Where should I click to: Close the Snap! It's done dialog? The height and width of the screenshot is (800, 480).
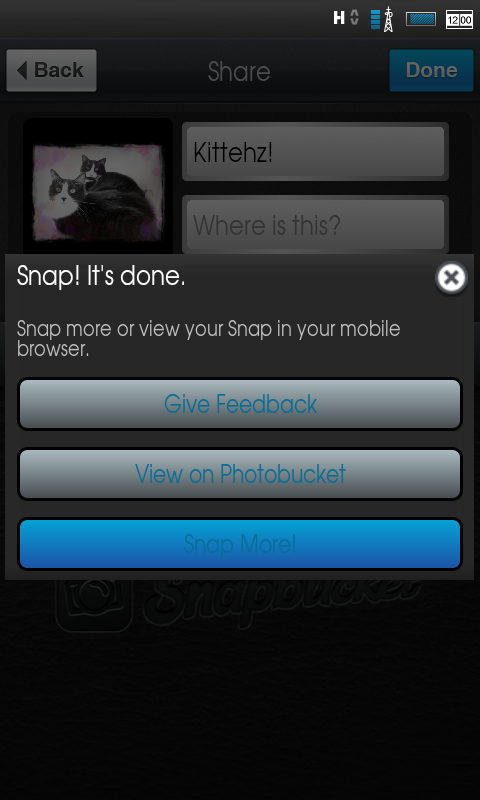451,278
